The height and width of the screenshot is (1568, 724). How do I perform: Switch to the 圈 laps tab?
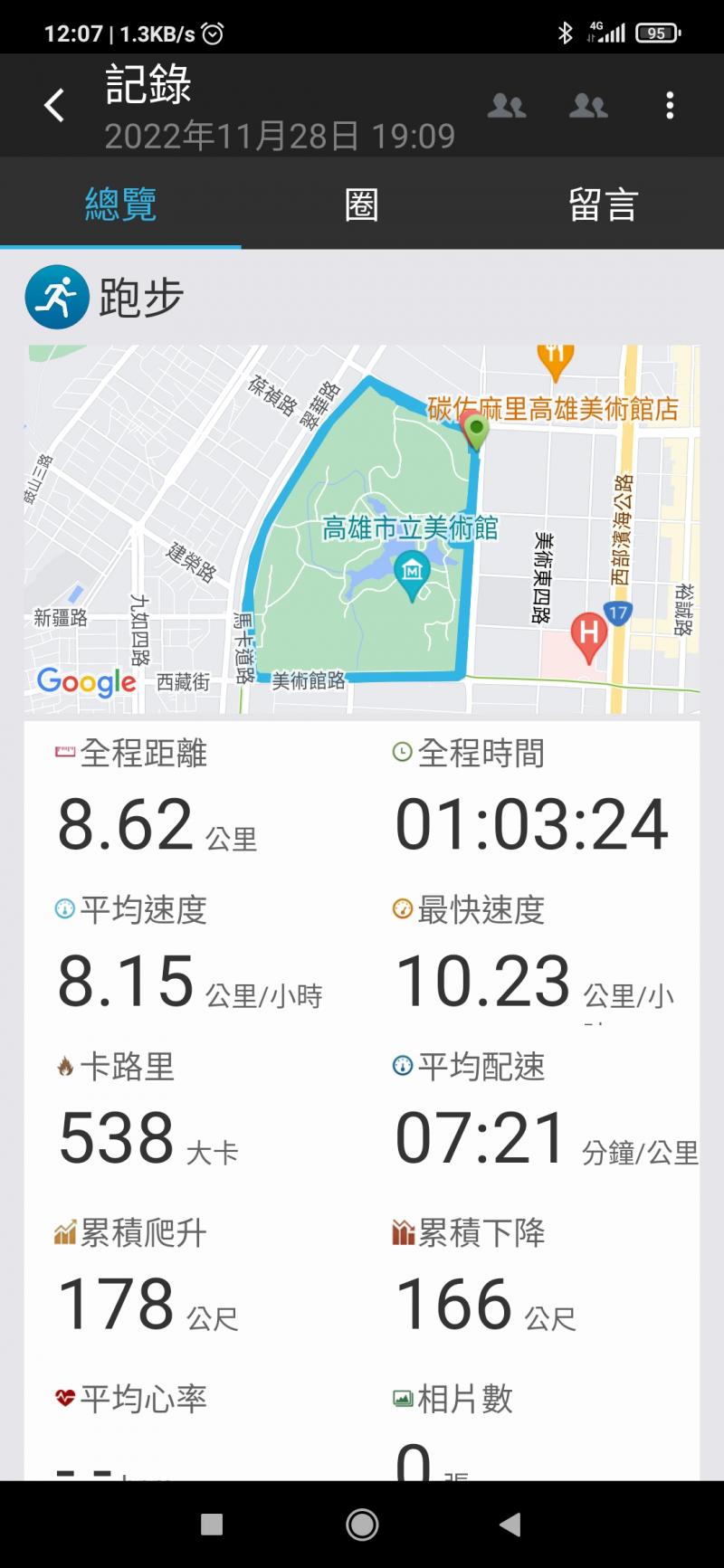pos(361,204)
